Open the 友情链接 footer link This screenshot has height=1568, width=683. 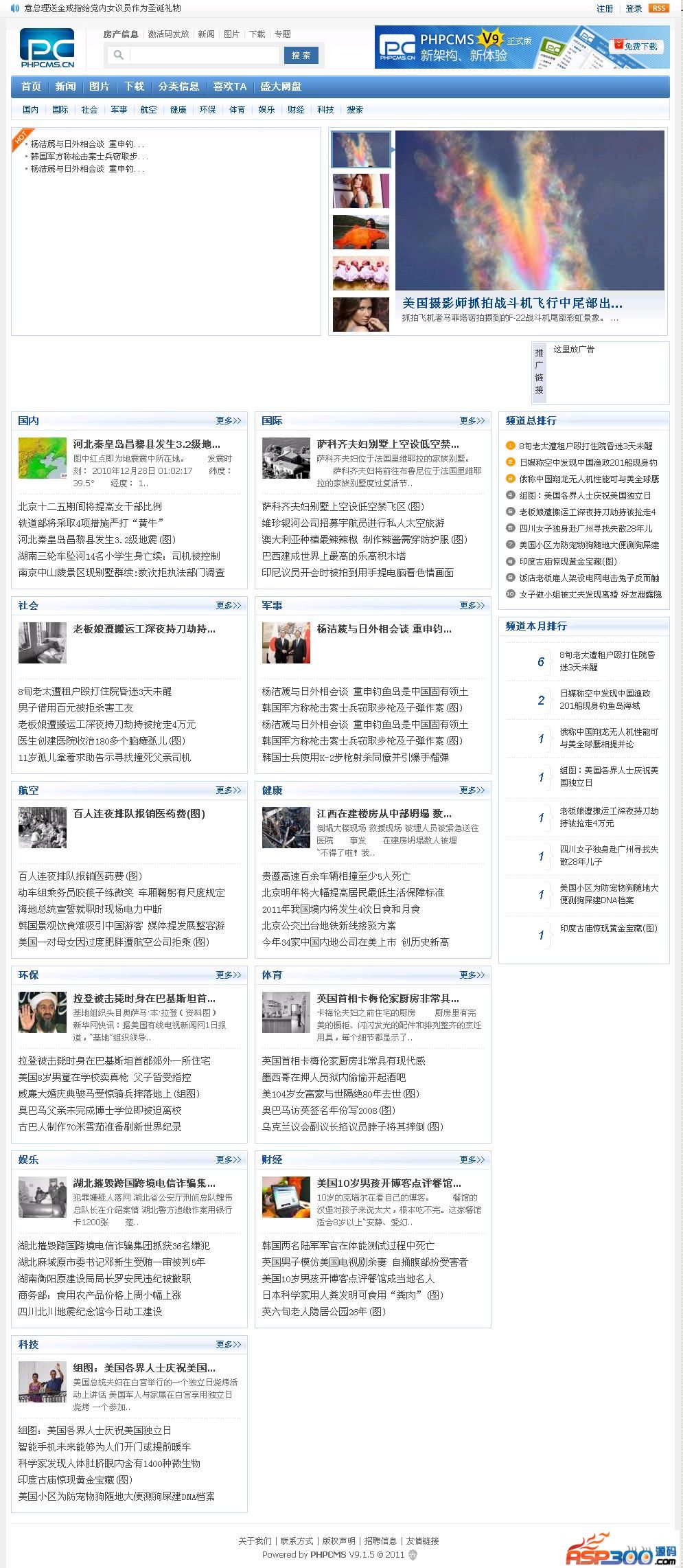422,1541
